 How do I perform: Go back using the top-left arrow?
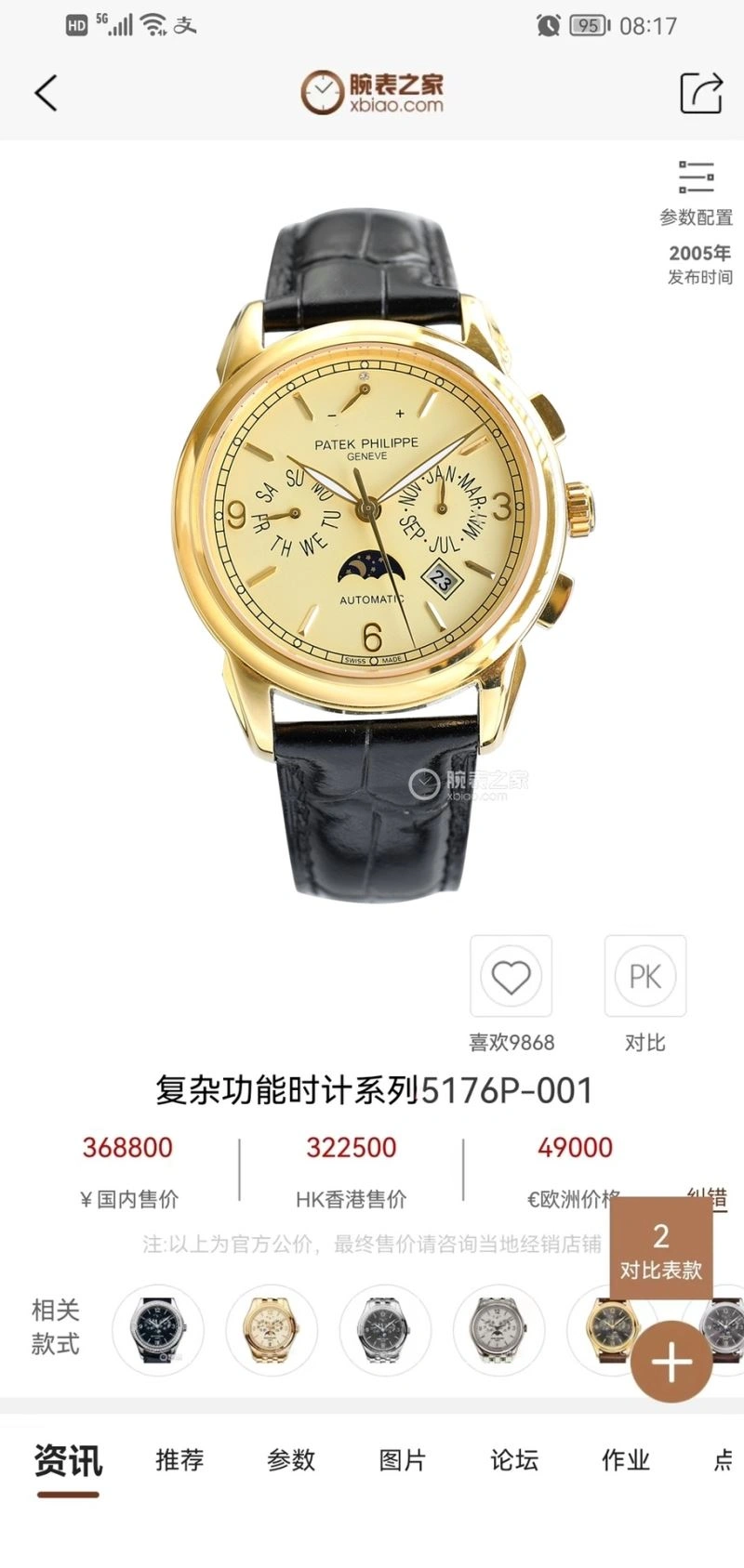pos(46,93)
